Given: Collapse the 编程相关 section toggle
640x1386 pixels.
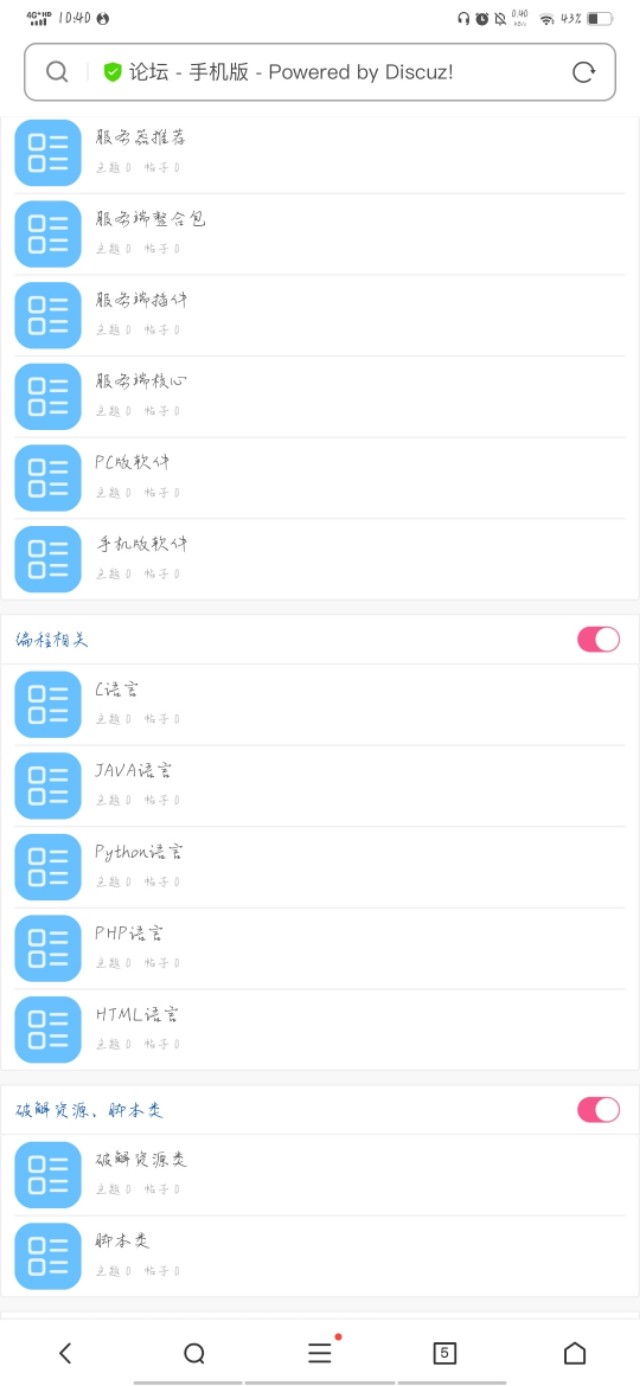Looking at the screenshot, I should [598, 639].
